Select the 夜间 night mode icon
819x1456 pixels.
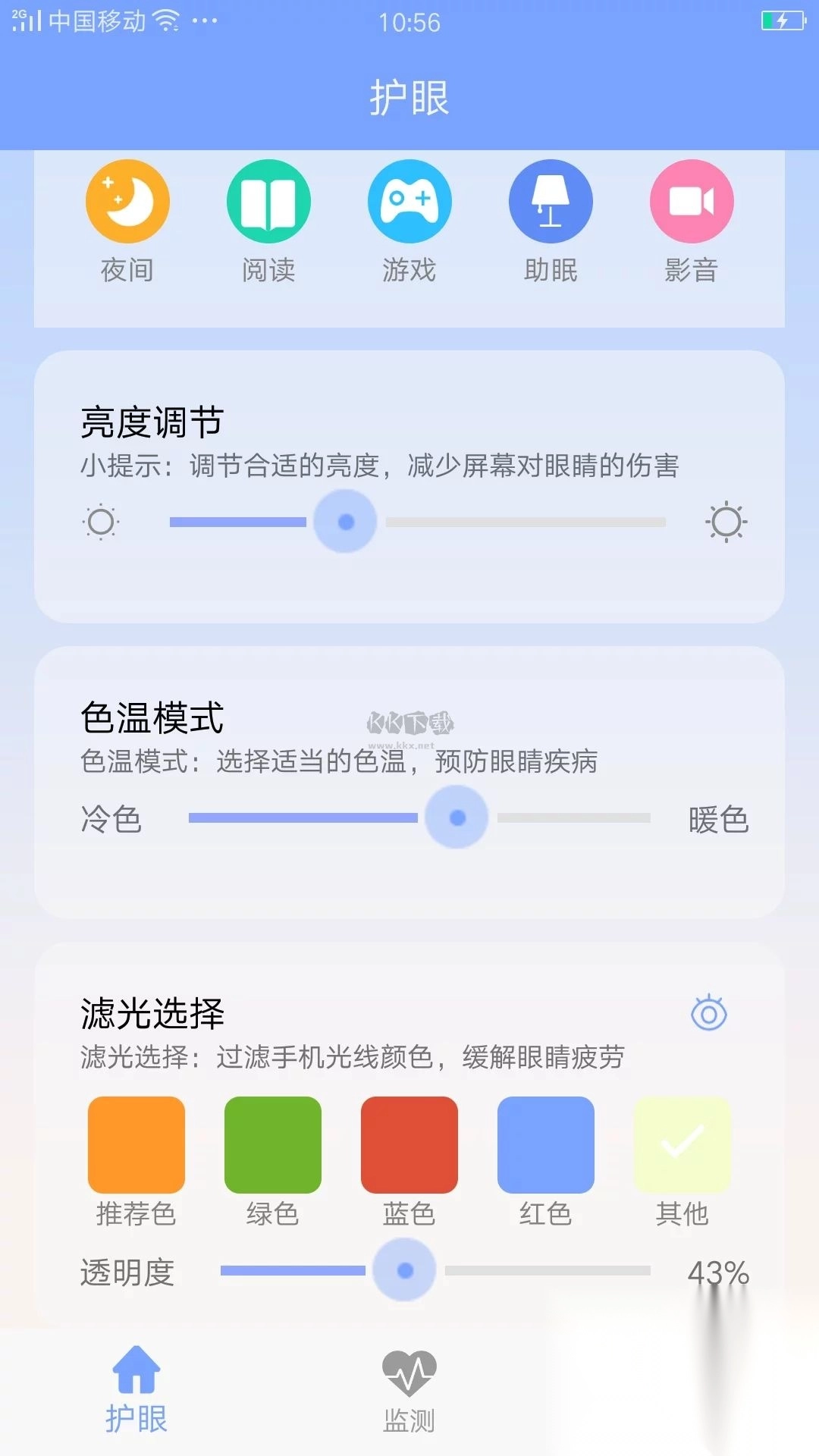coord(127,199)
